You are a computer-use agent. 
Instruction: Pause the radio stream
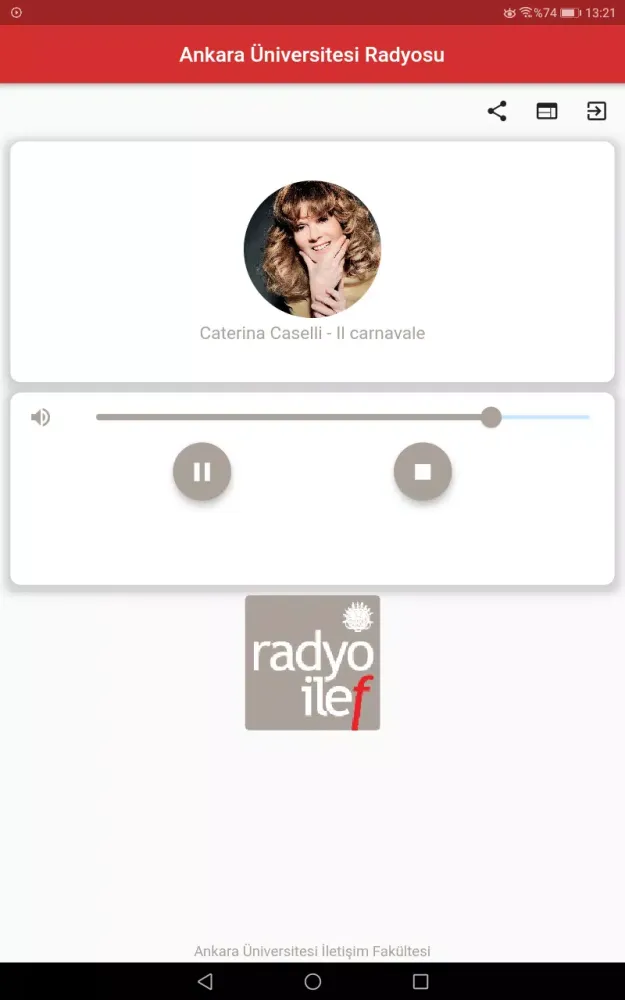click(202, 471)
